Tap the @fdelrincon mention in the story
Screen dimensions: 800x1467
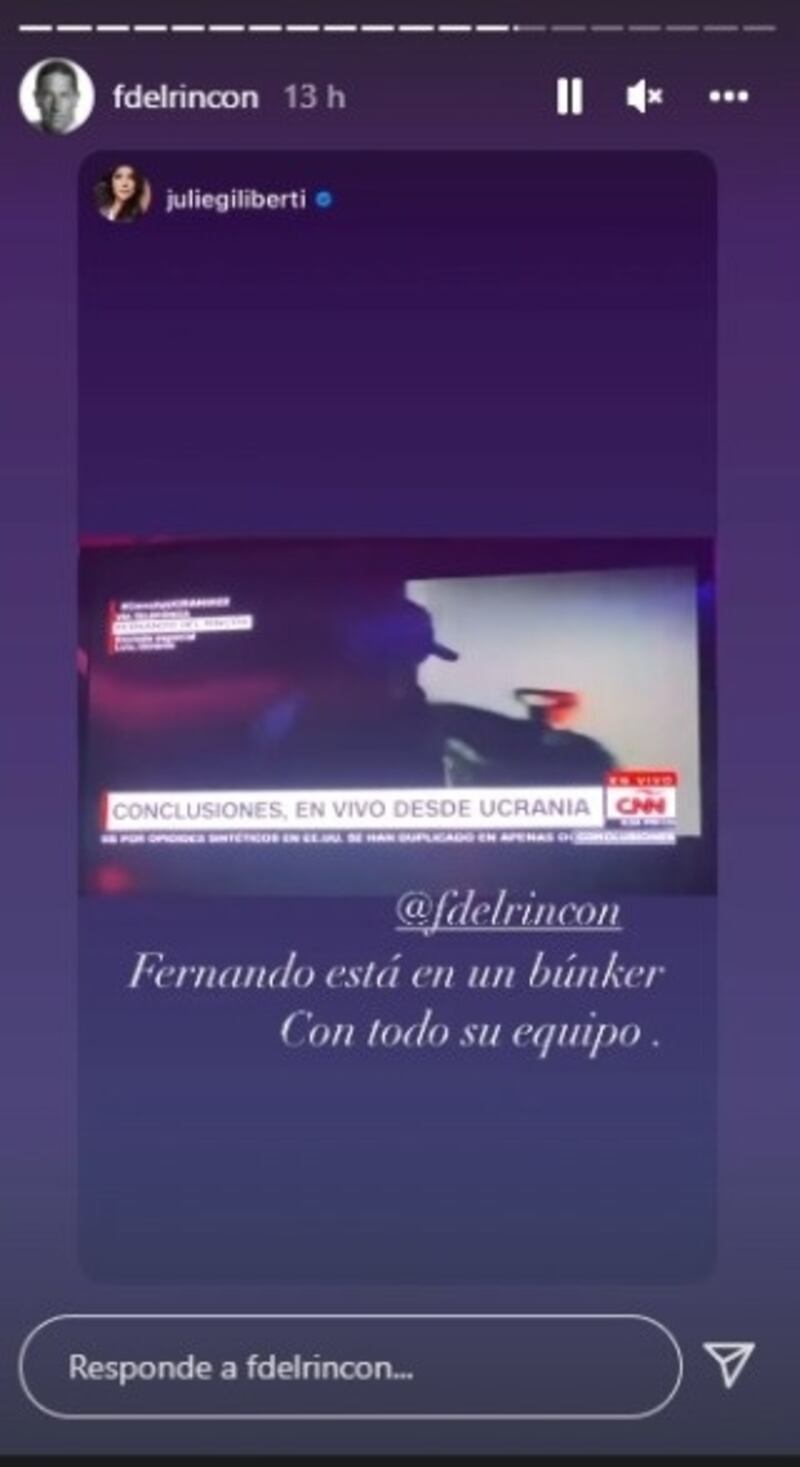[508, 911]
